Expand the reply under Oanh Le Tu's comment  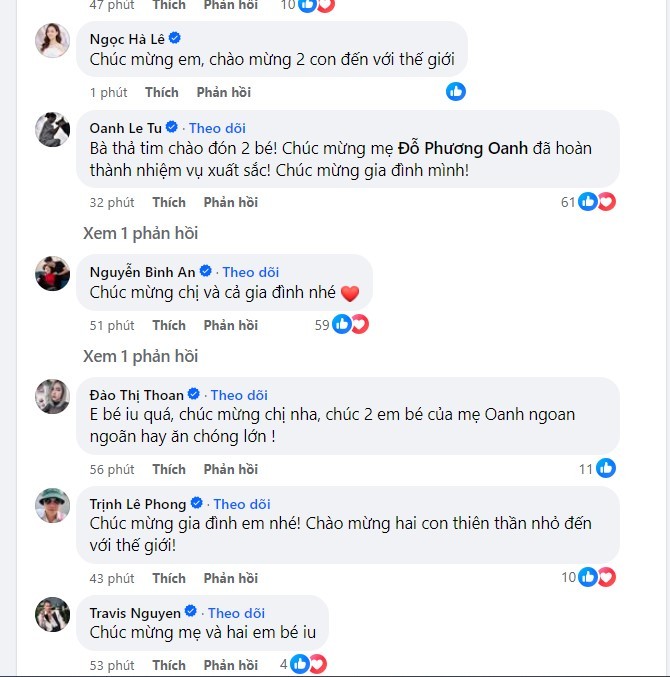[x=140, y=233]
